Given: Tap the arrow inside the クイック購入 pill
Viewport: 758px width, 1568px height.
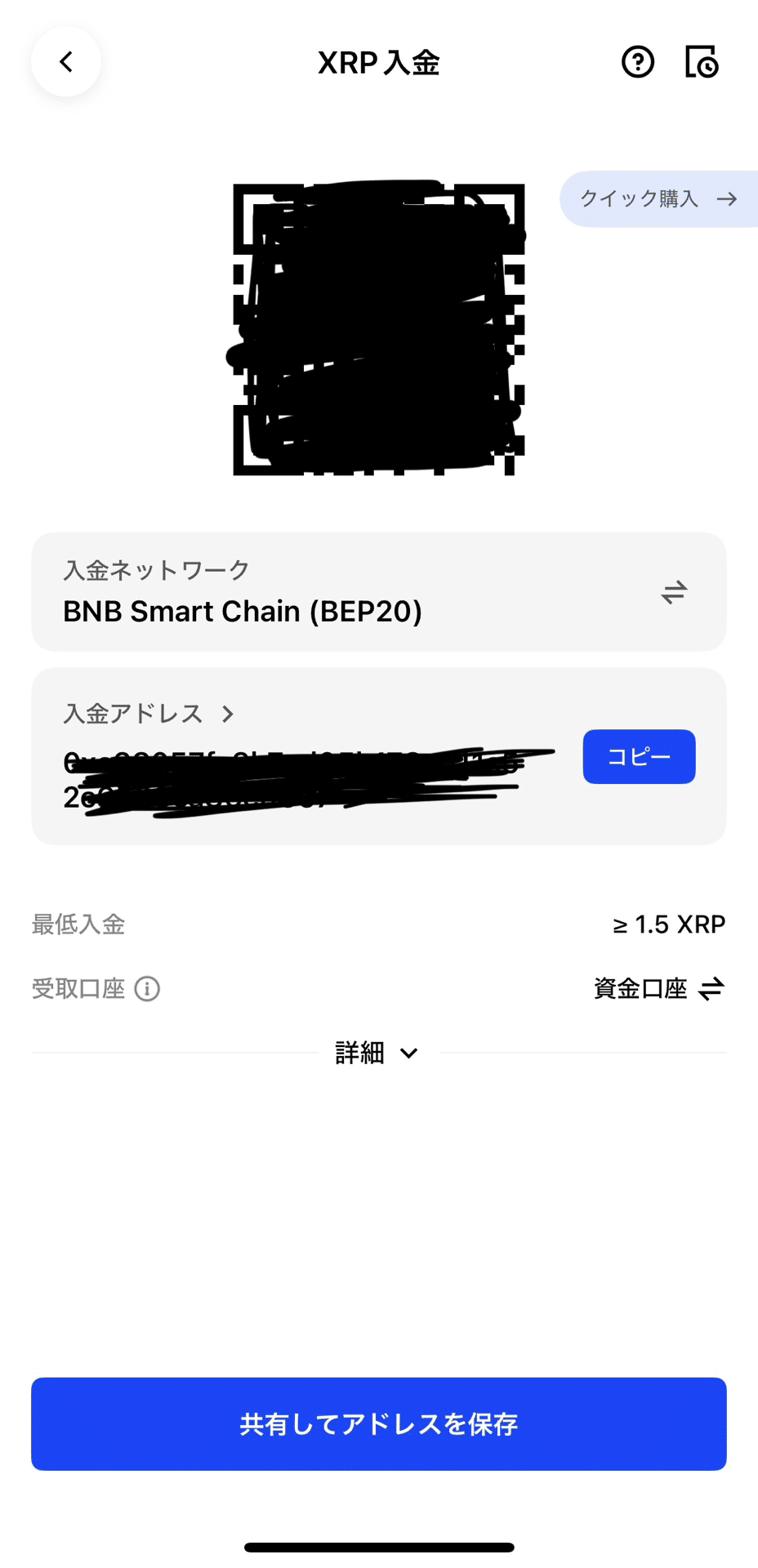Looking at the screenshot, I should (x=727, y=198).
